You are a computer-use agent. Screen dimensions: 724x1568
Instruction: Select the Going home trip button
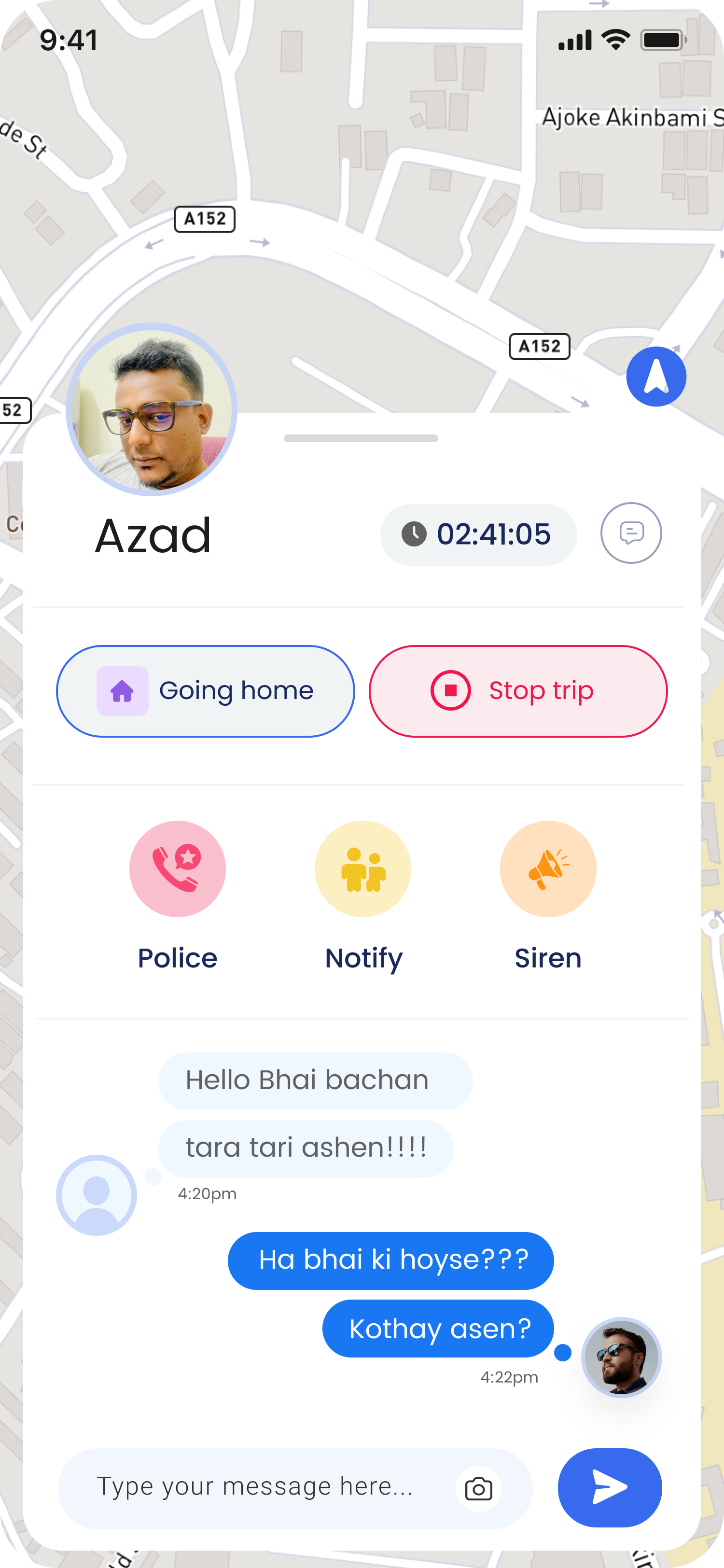pos(206,691)
